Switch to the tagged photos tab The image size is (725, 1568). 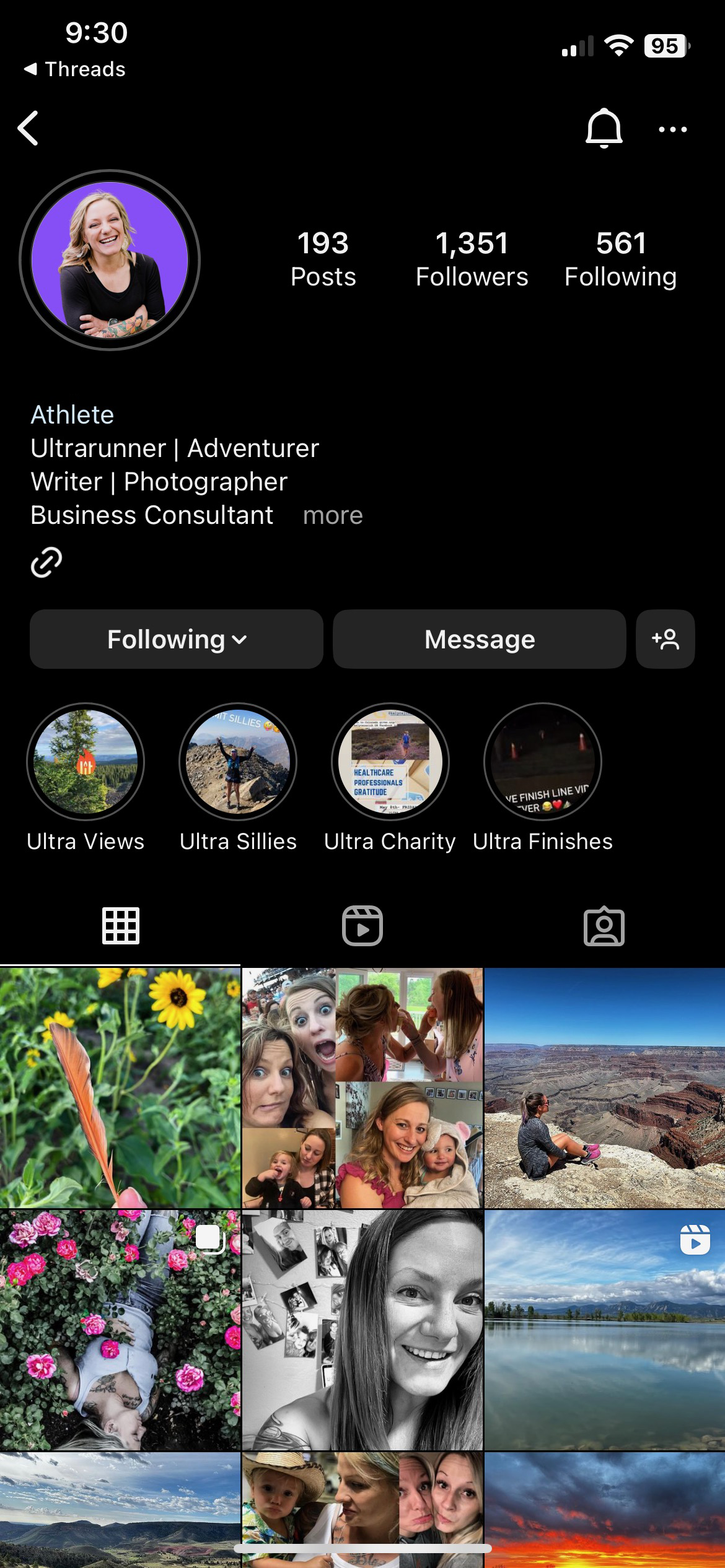point(604,926)
